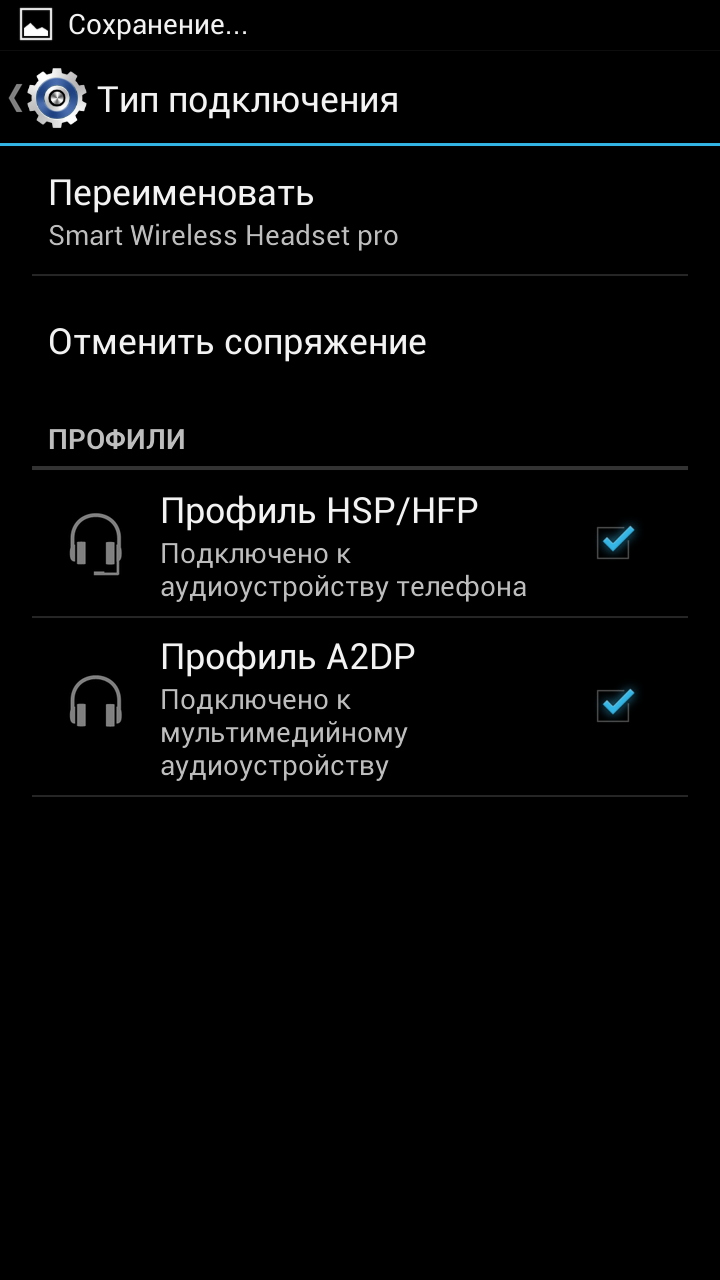Image resolution: width=720 pixels, height=1280 pixels.
Task: Tap Отменить сопряжение to unpair the device
Action: tap(237, 342)
